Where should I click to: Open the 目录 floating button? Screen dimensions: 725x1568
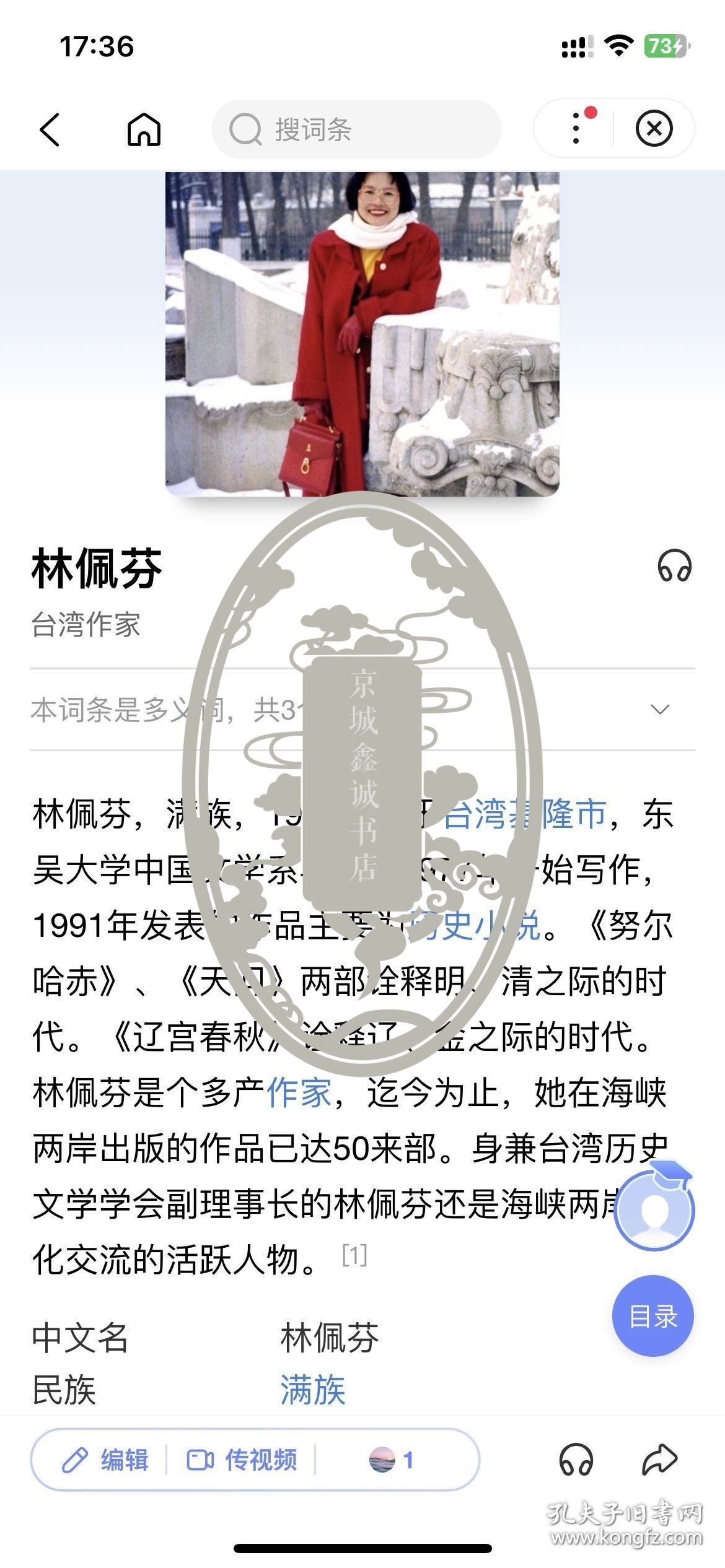(652, 1316)
